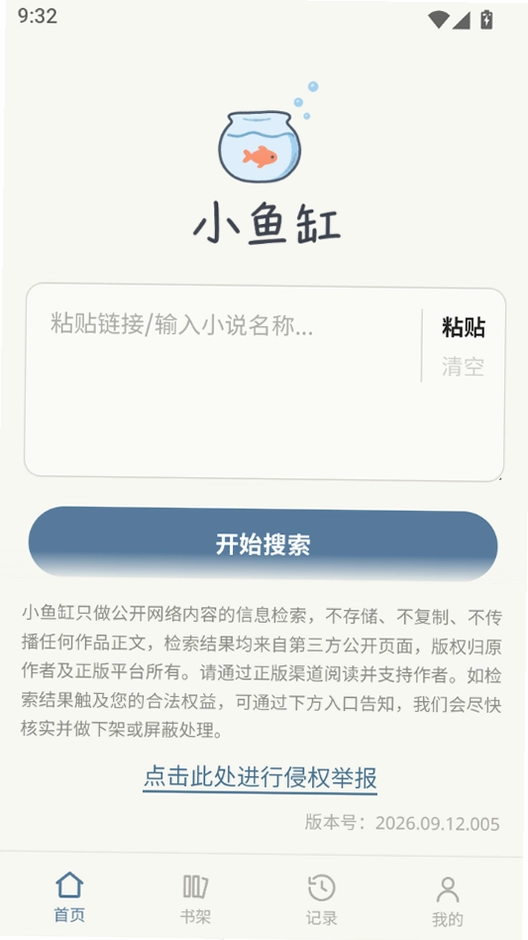Go to the 记录 tab
The width and height of the screenshot is (528, 940).
point(322,900)
